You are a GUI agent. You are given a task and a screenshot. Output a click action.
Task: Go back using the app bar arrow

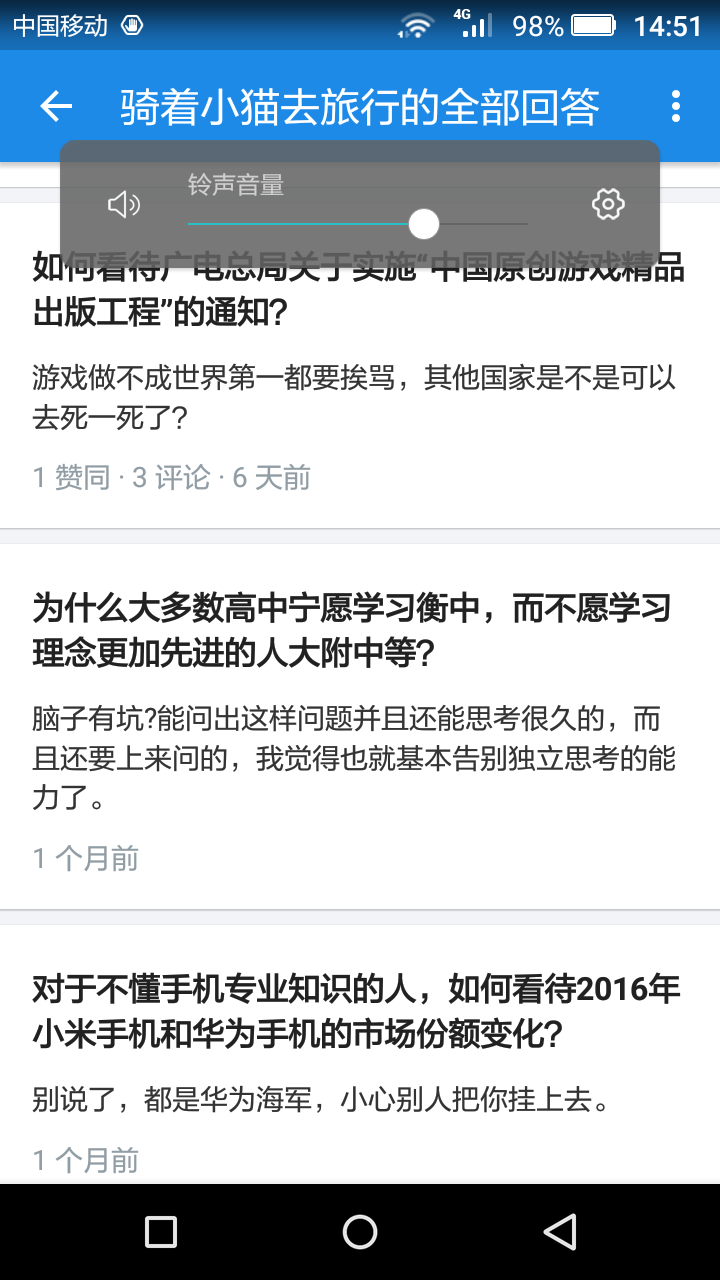point(57,106)
